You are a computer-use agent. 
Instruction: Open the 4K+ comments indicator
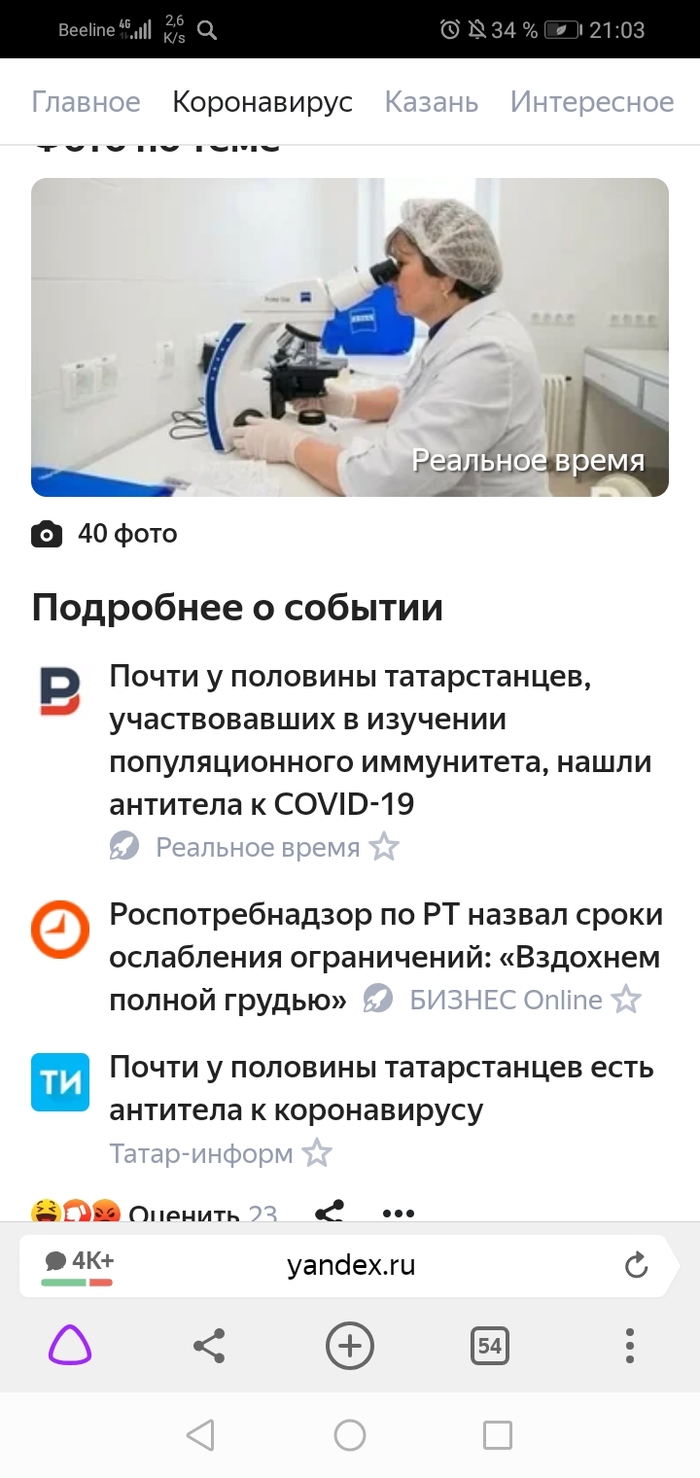[x=78, y=1265]
